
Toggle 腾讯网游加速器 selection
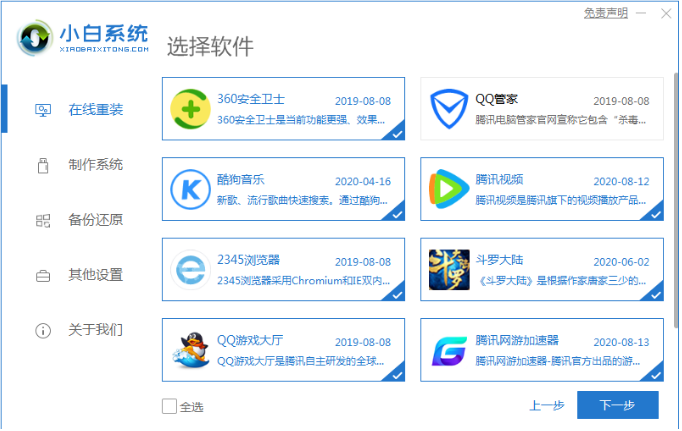pos(541,350)
